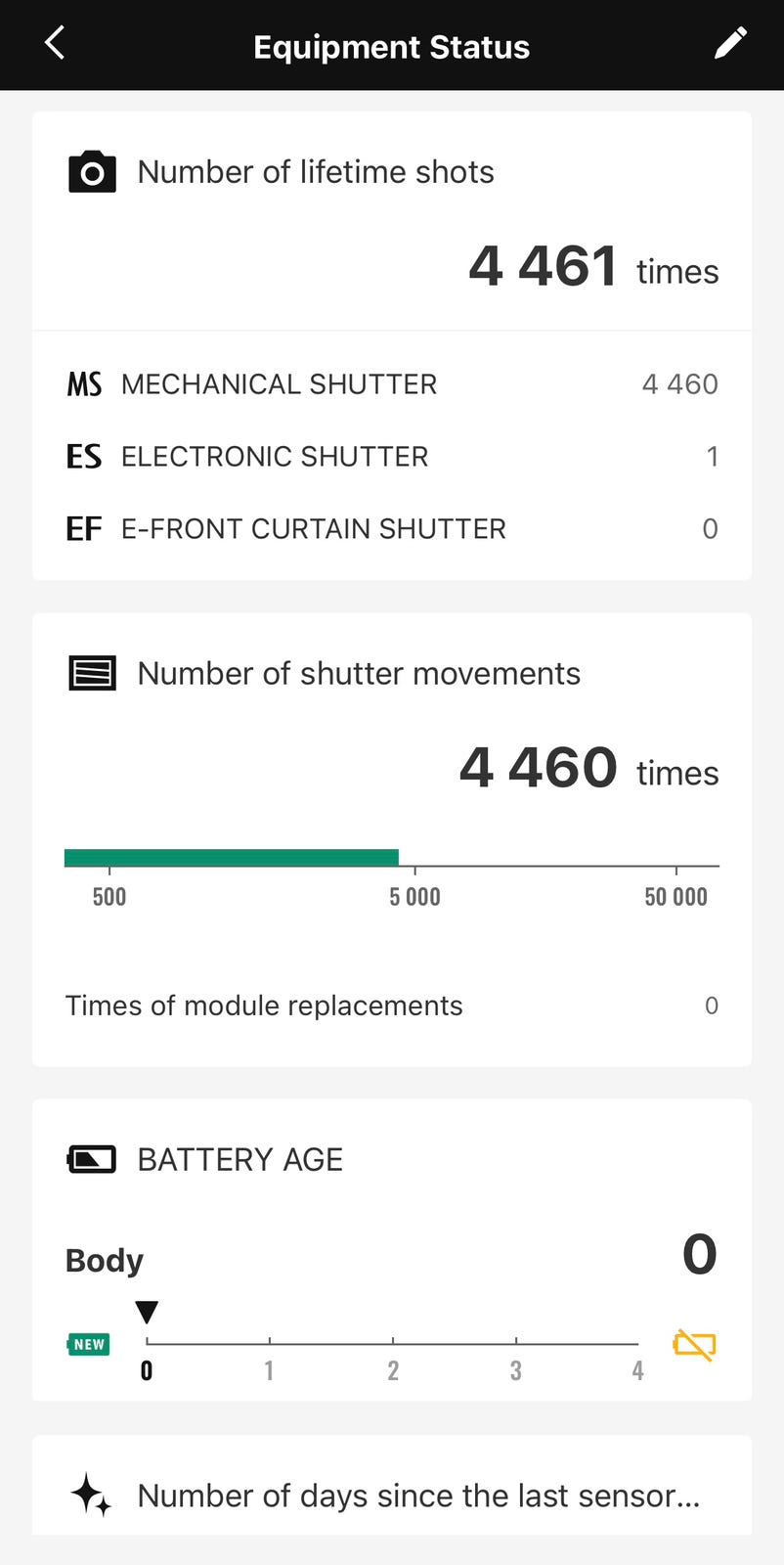The width and height of the screenshot is (784, 1565).
Task: Tap the pencil edit icon
Action: point(729,44)
